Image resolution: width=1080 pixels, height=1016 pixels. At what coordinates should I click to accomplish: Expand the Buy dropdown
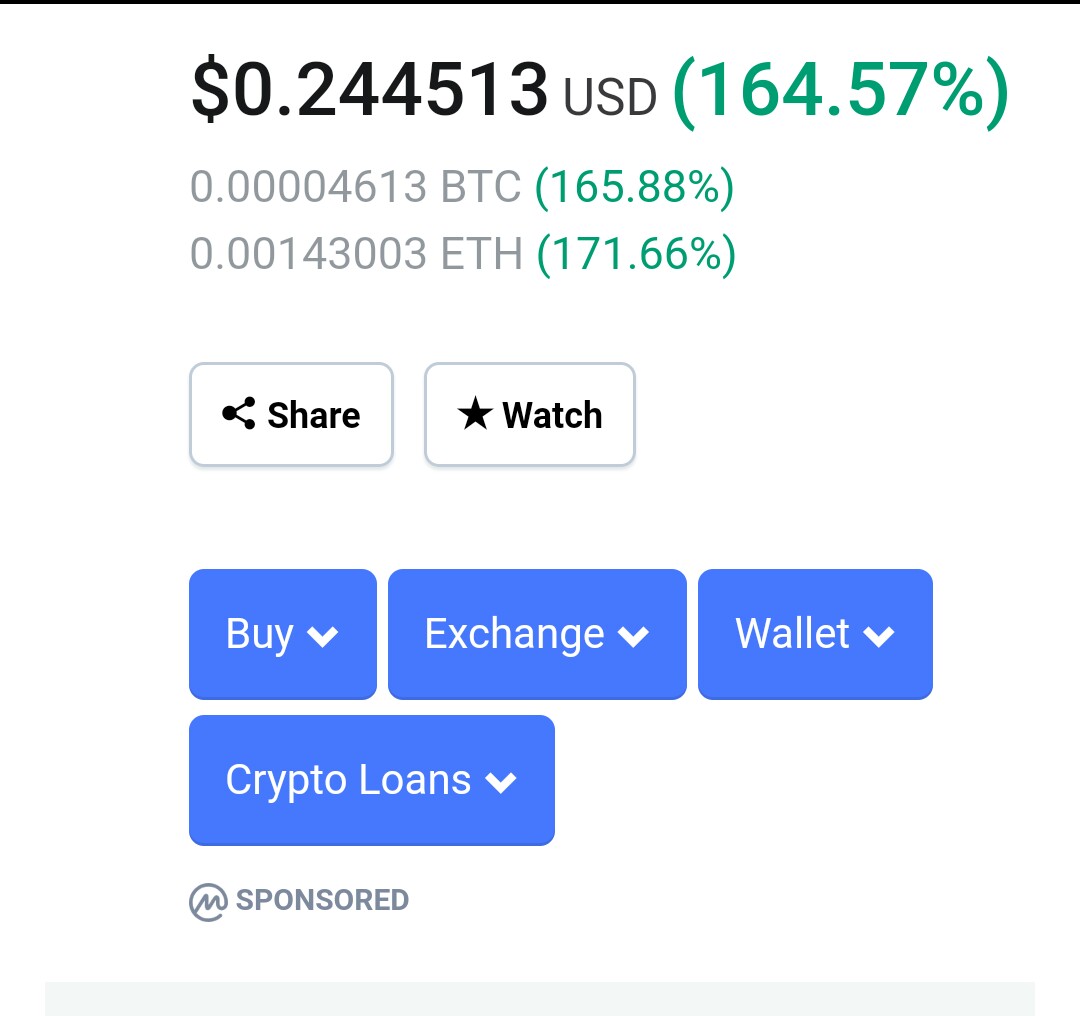(x=282, y=634)
